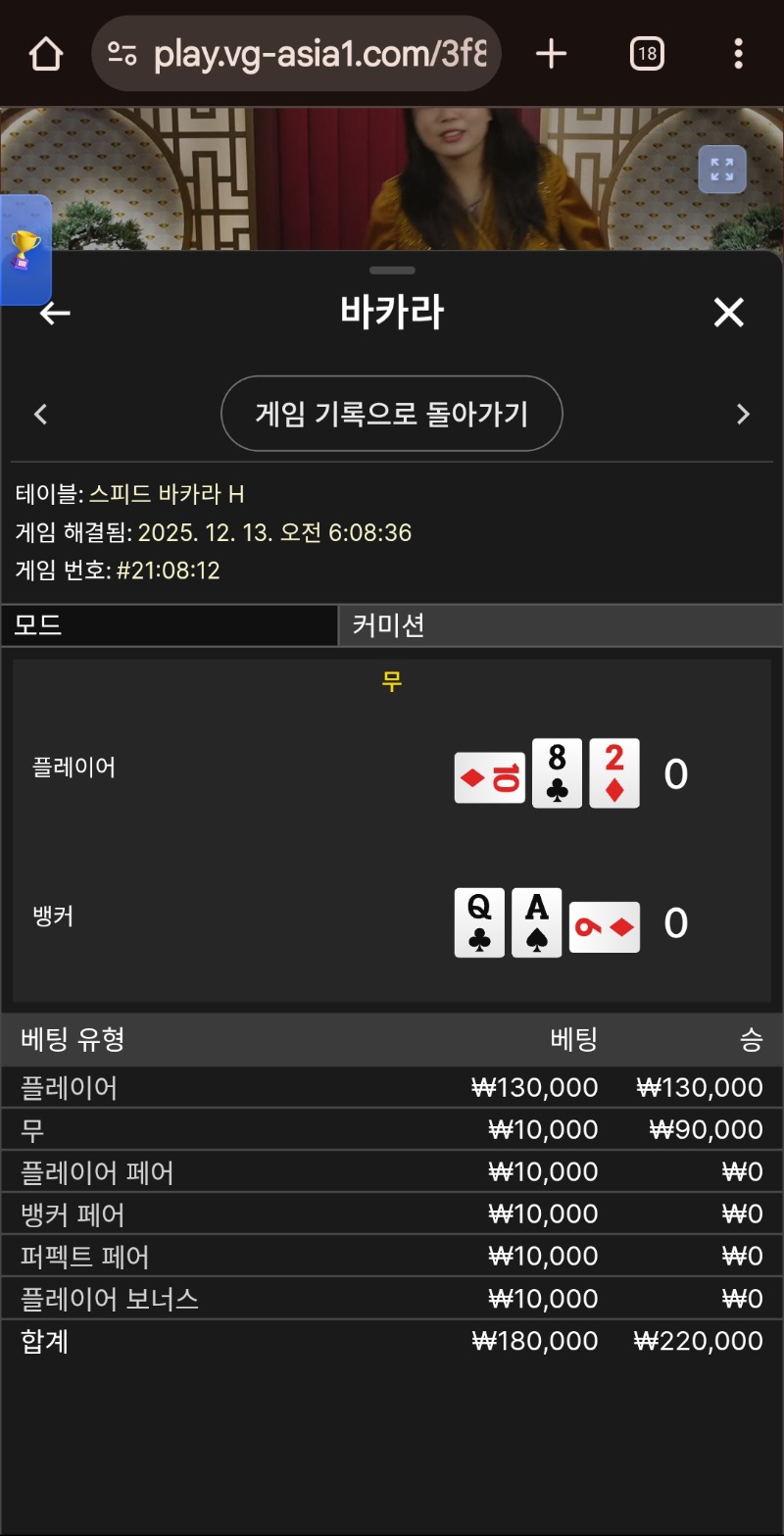Expand video to fullscreen
The width and height of the screenshot is (784, 1536).
722,170
